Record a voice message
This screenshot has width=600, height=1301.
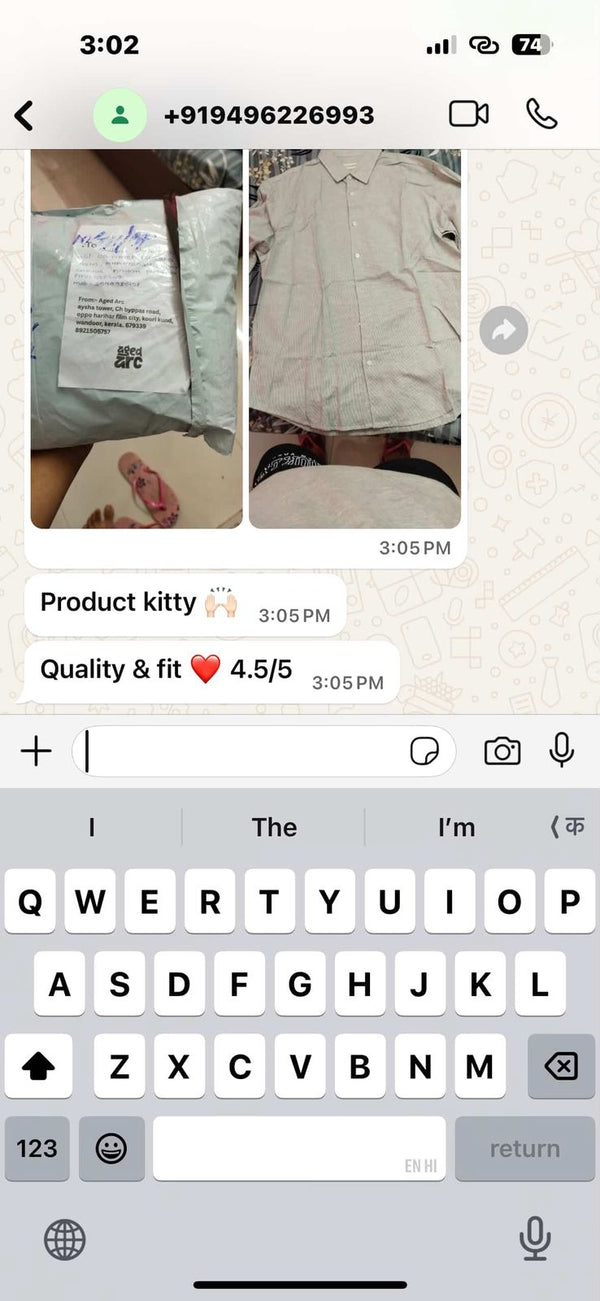562,750
